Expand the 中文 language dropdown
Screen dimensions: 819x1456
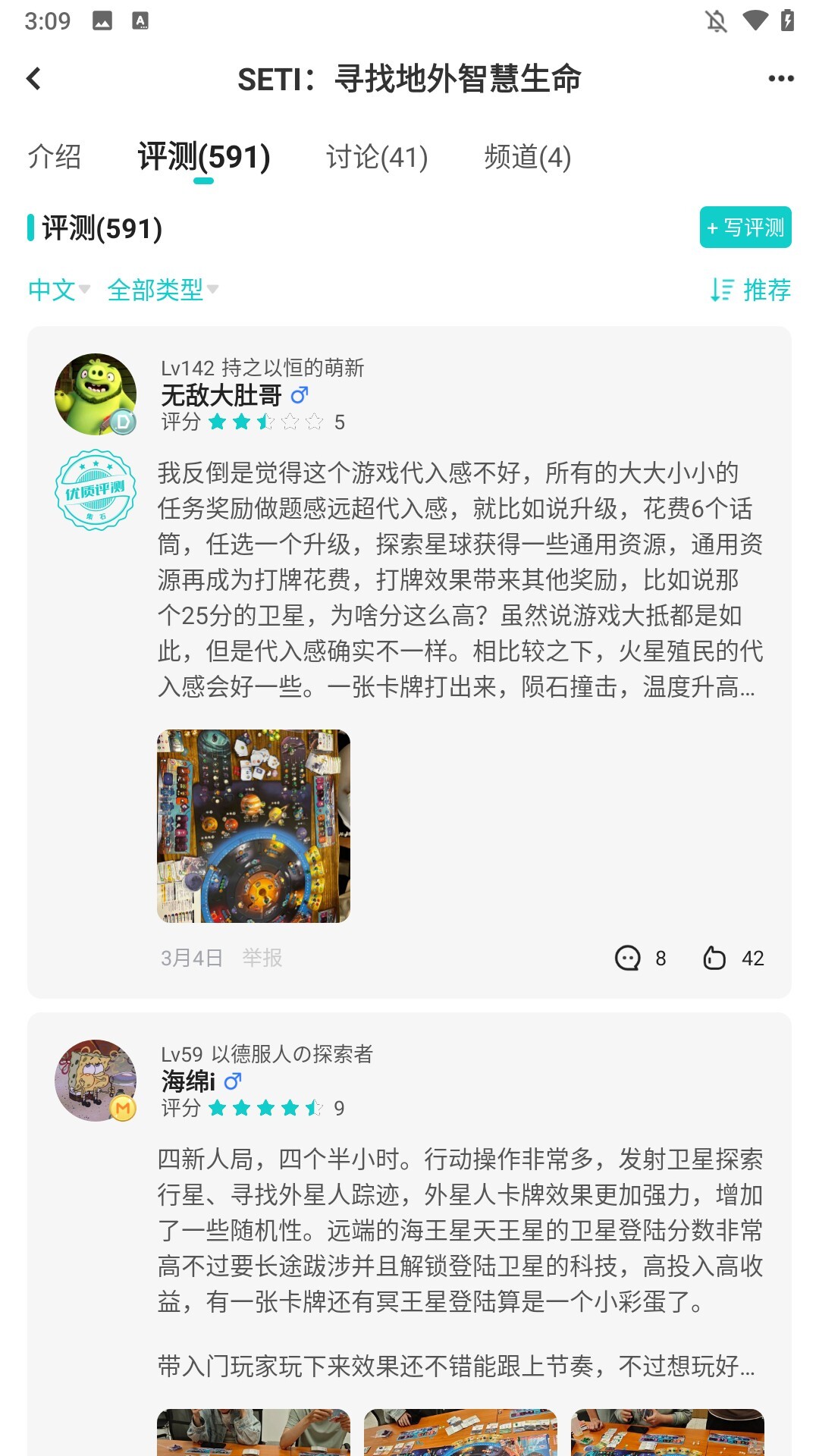click(58, 290)
